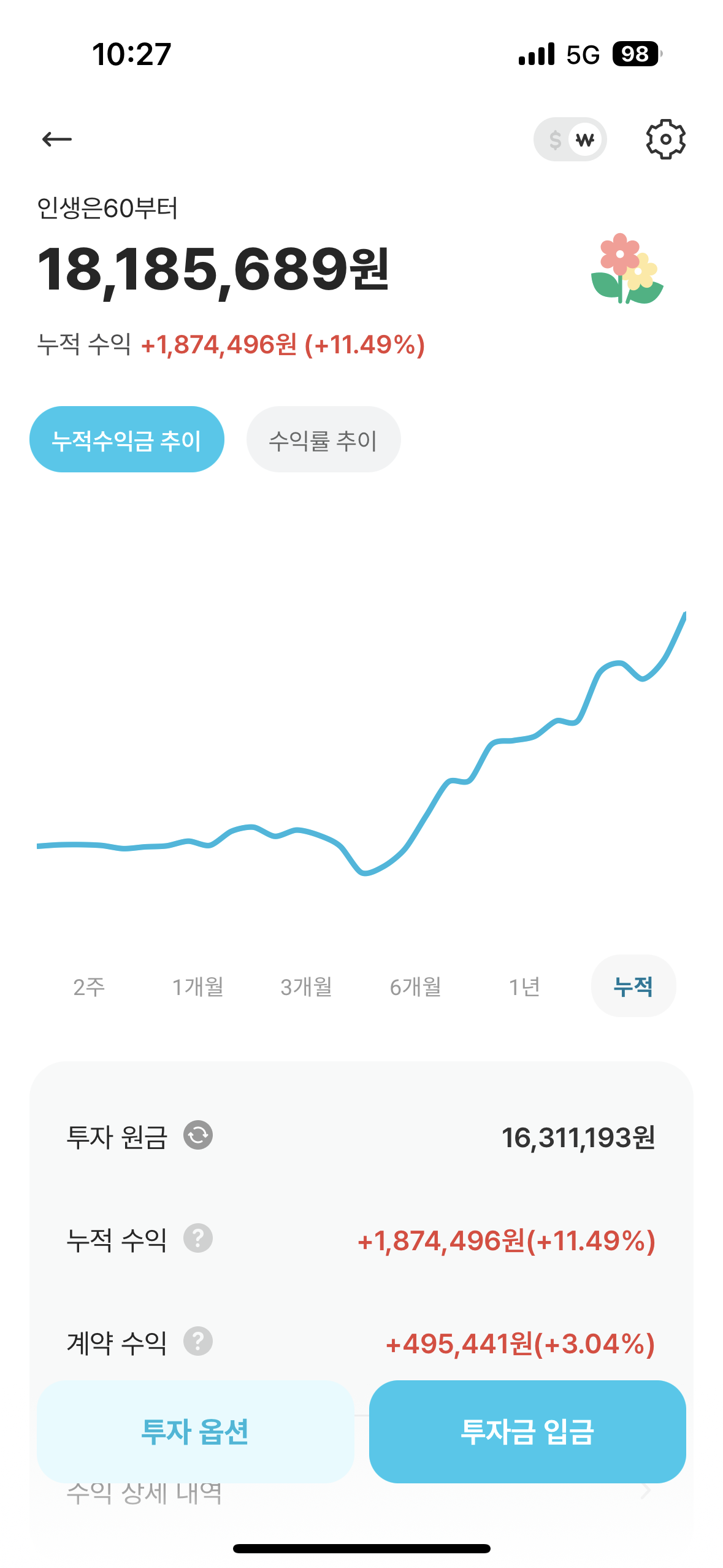Image resolution: width=723 pixels, height=1568 pixels.
Task: Choose the 6개월 time range
Action: [x=415, y=987]
